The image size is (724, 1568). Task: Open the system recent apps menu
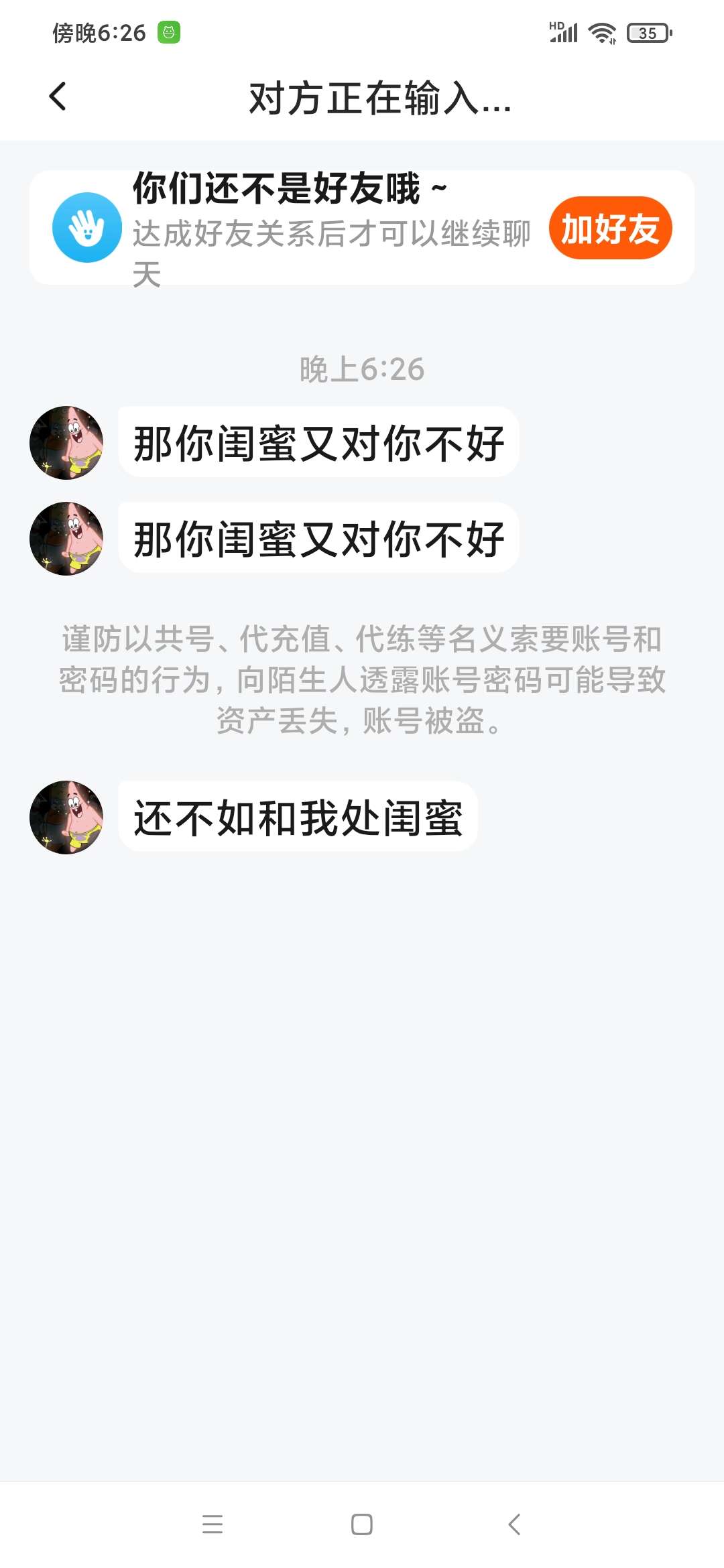coord(213,1524)
